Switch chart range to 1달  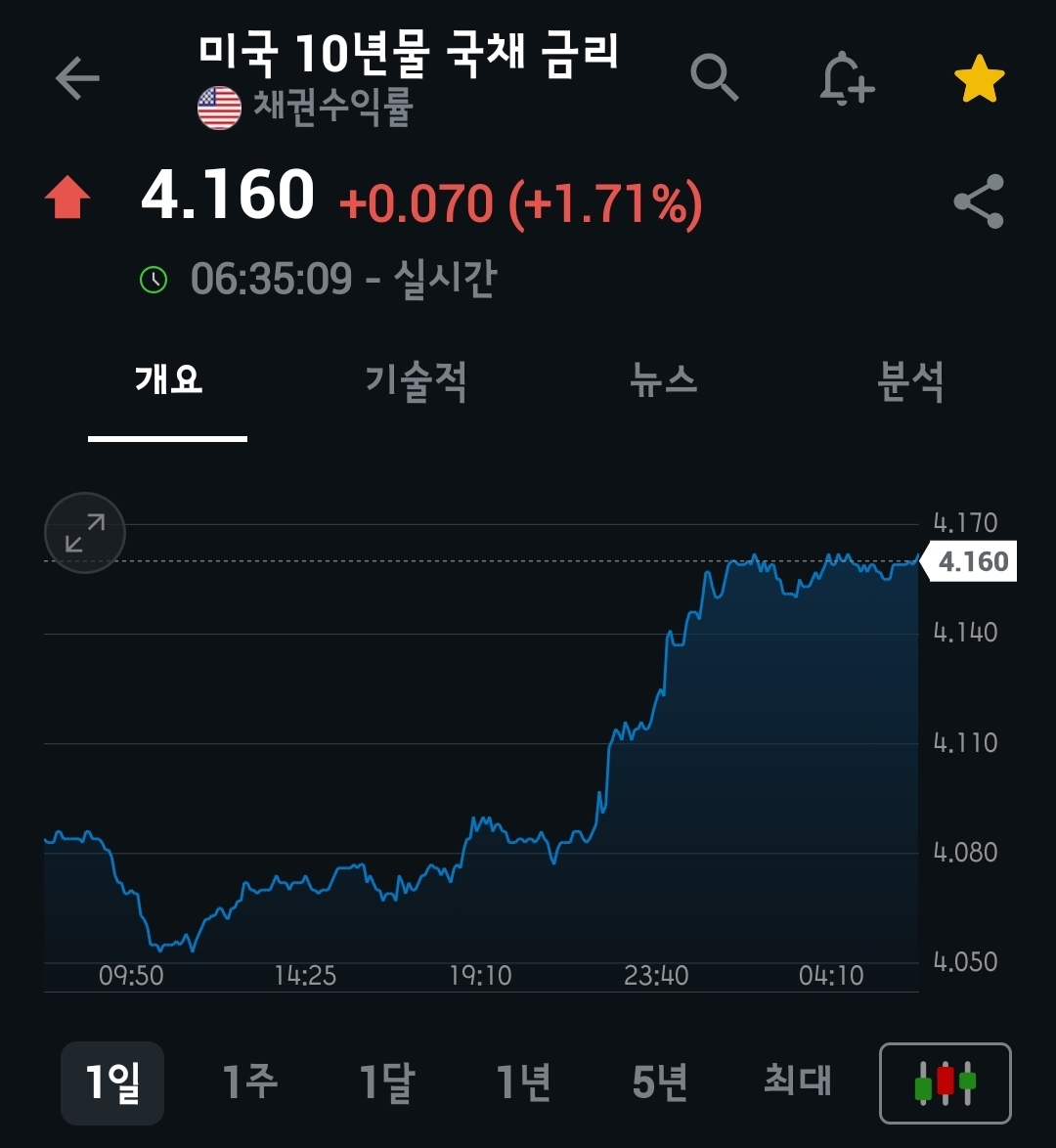coord(387,1082)
